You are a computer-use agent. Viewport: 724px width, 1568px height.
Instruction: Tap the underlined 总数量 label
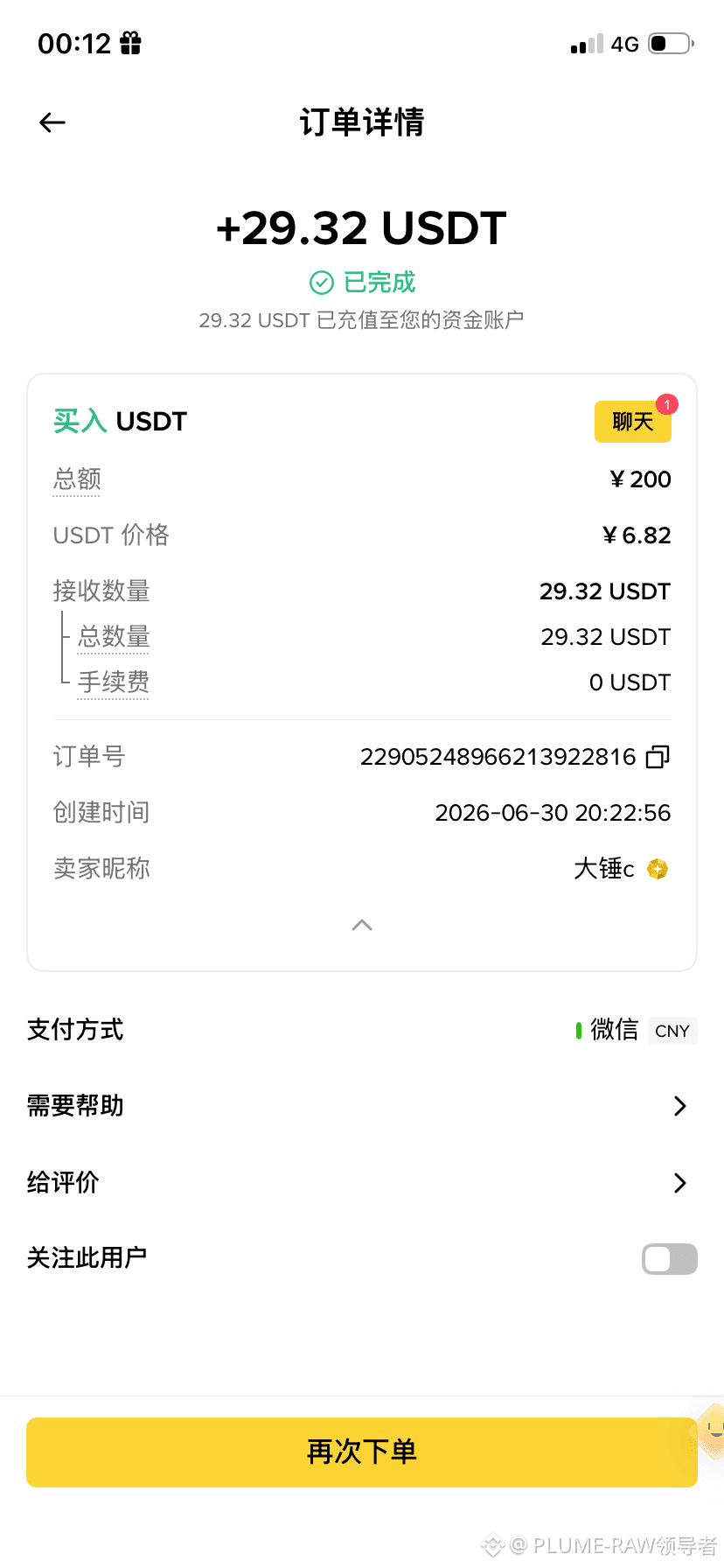tap(114, 637)
